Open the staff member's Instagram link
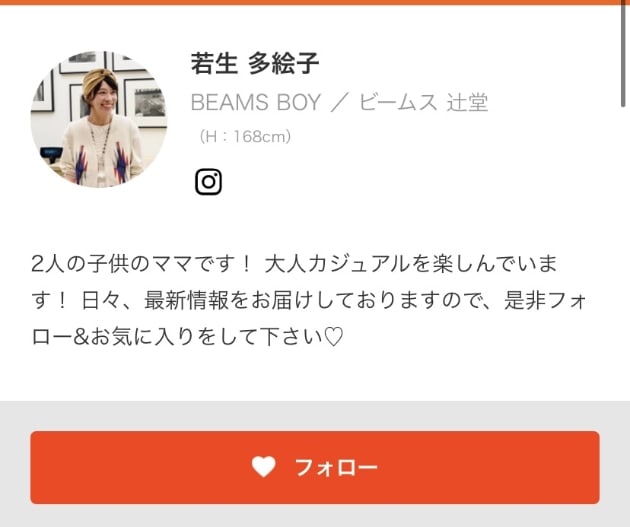This screenshot has height=527, width=630. (x=208, y=182)
